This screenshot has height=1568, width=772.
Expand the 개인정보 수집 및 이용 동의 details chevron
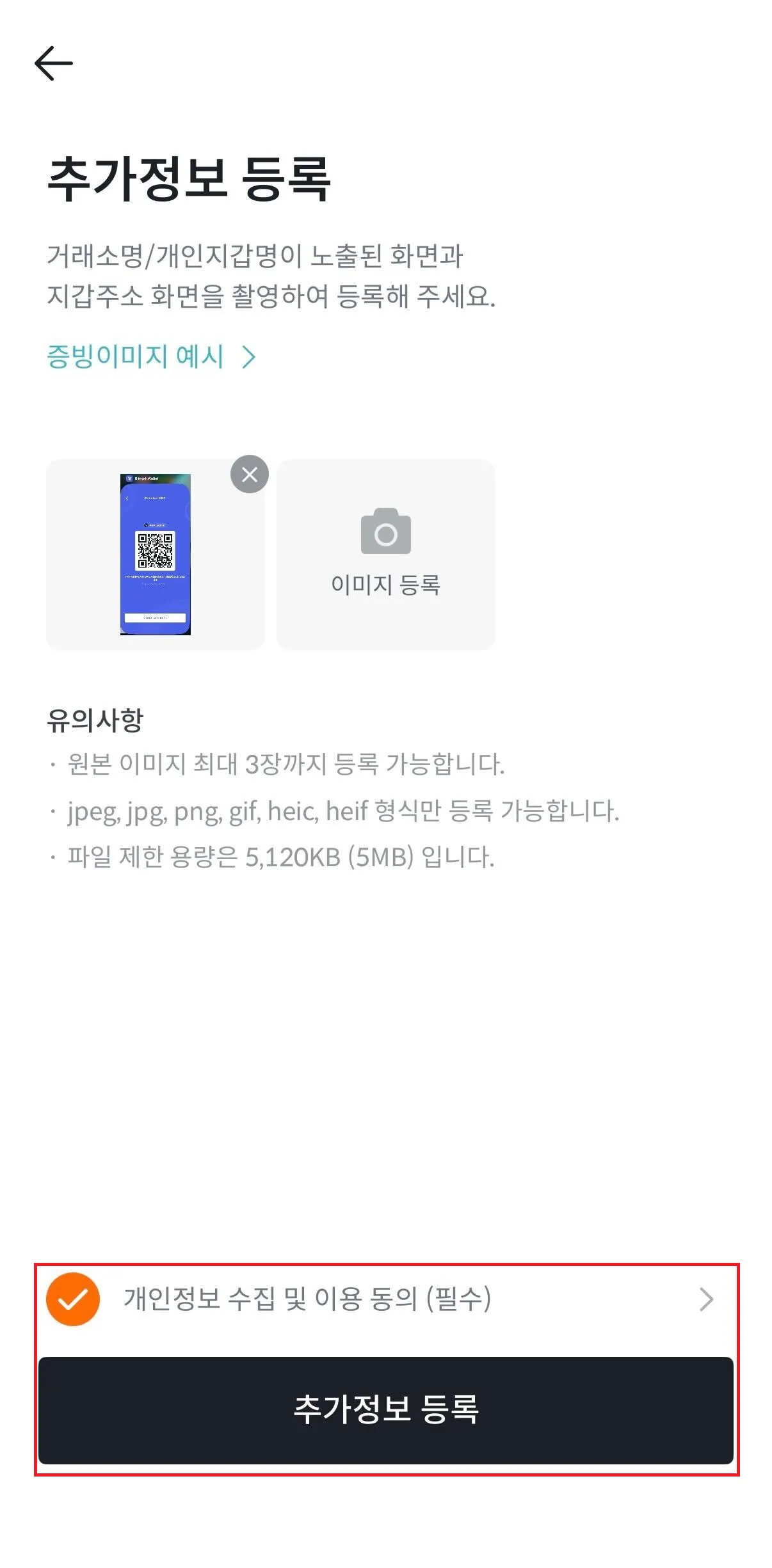pyautogui.click(x=706, y=1299)
